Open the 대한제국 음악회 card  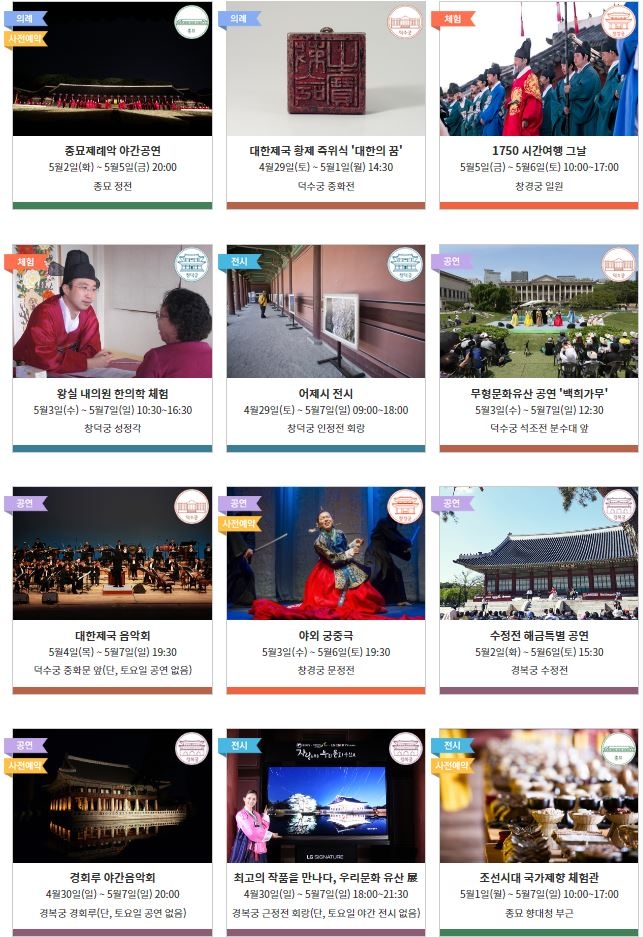click(x=112, y=635)
